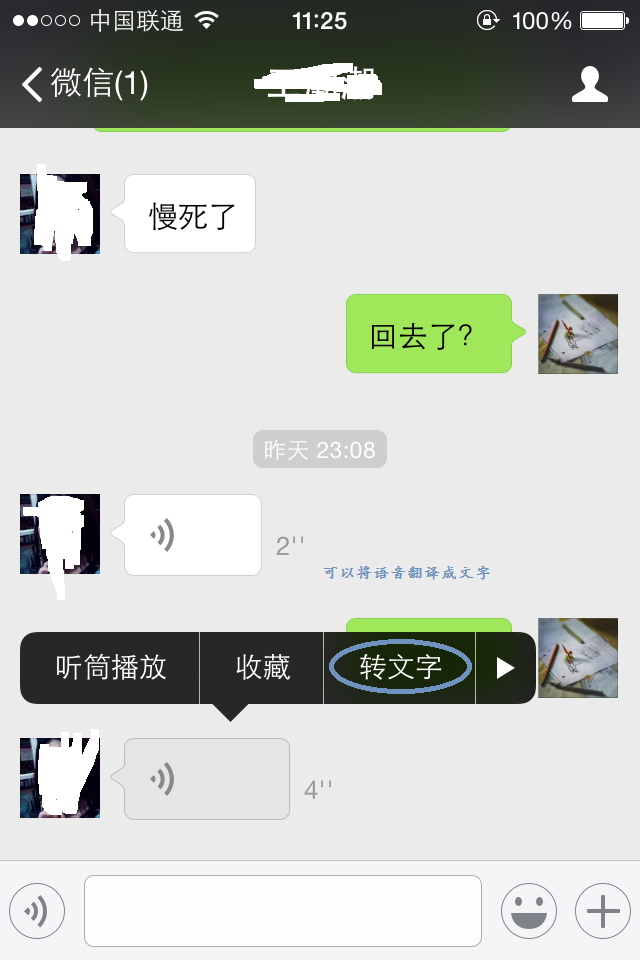Viewport: 640px width, 960px height.
Task: Show more options with the popup arrow
Action: click(505, 668)
